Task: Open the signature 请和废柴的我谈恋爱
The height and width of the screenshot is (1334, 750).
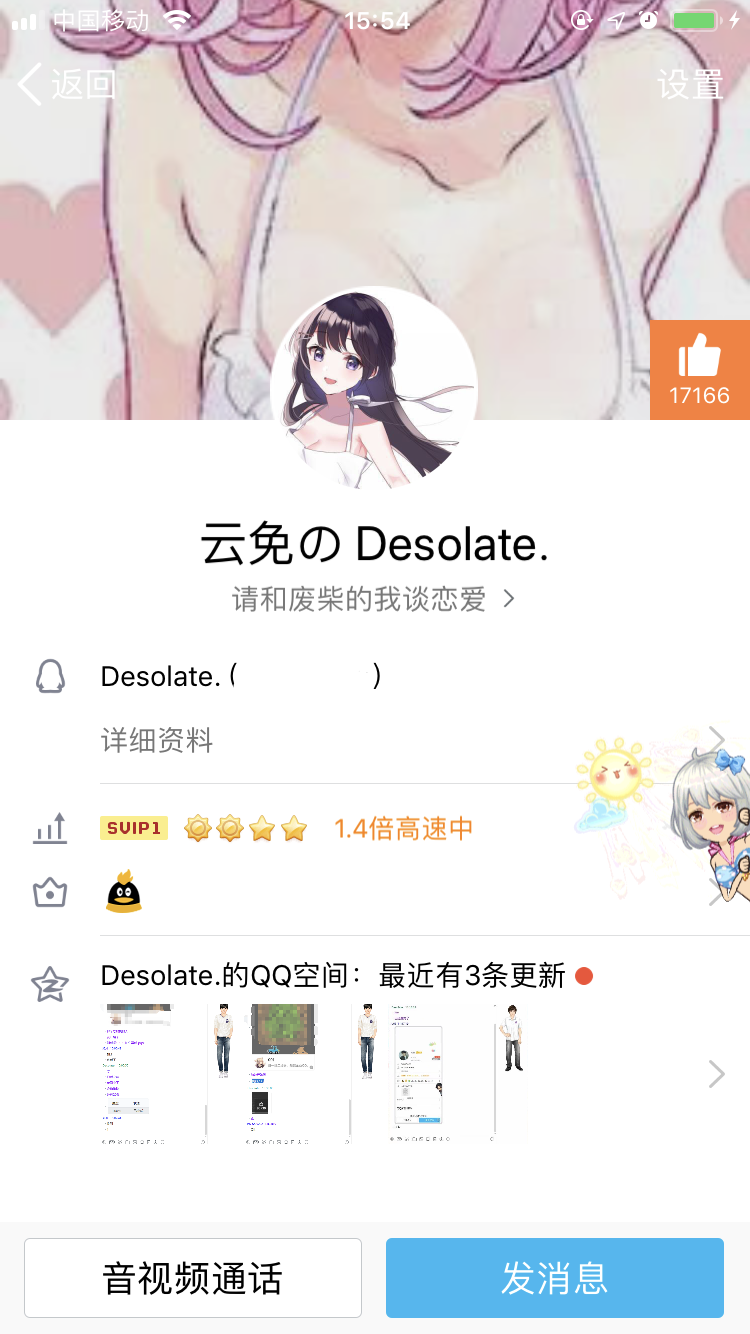Action: pos(373,598)
